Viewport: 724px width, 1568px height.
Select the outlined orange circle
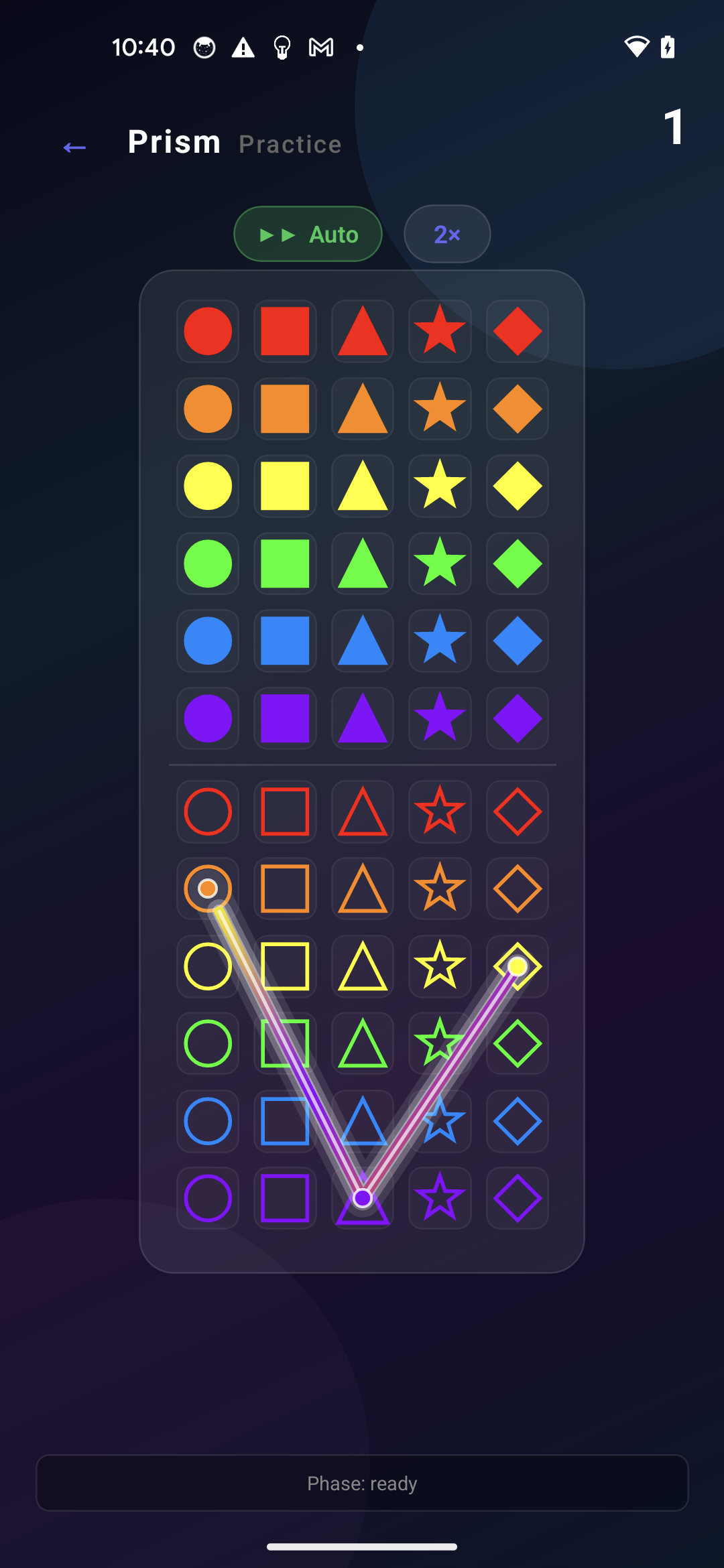click(208, 889)
